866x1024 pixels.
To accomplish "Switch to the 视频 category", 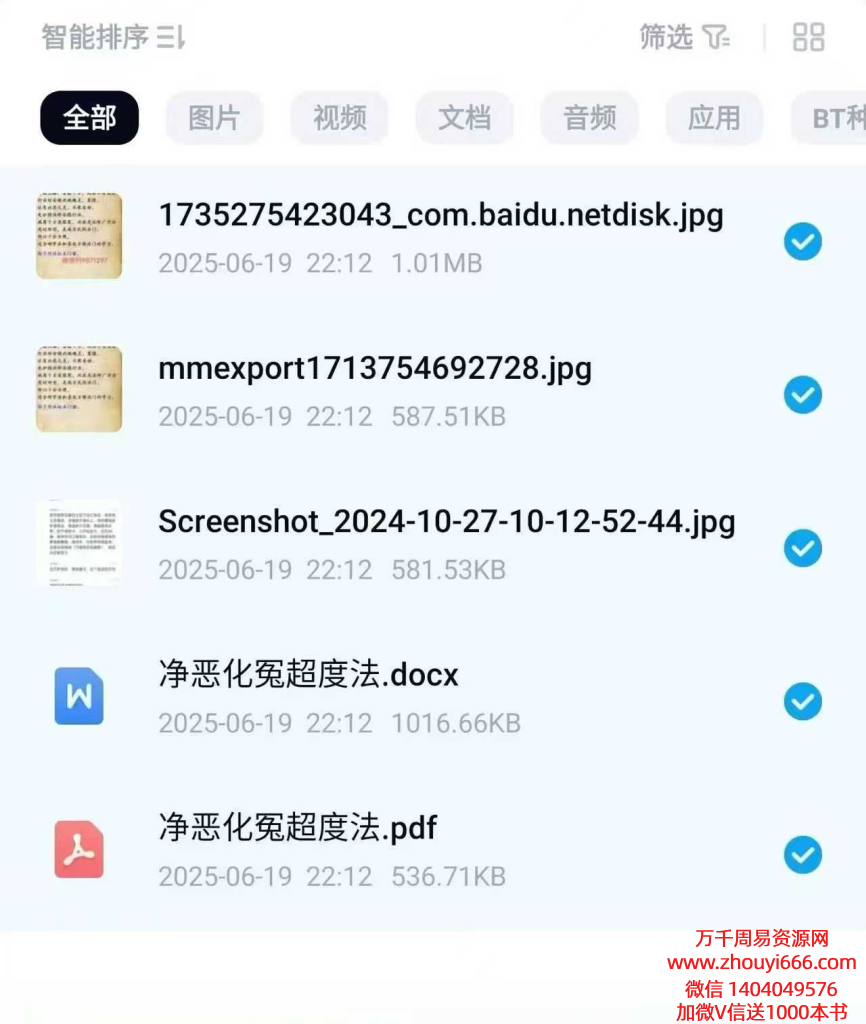I will click(339, 118).
